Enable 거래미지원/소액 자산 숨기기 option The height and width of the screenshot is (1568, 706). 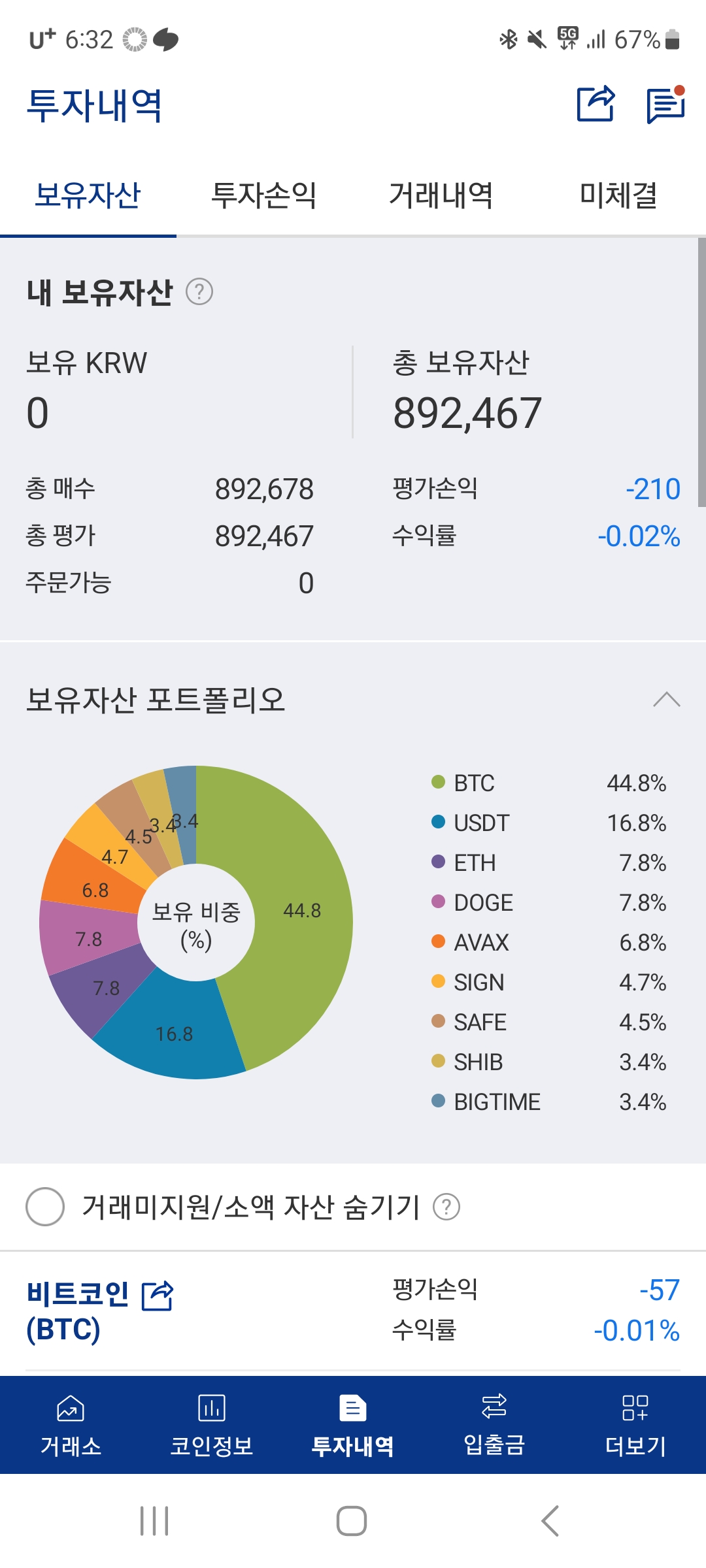45,1207
